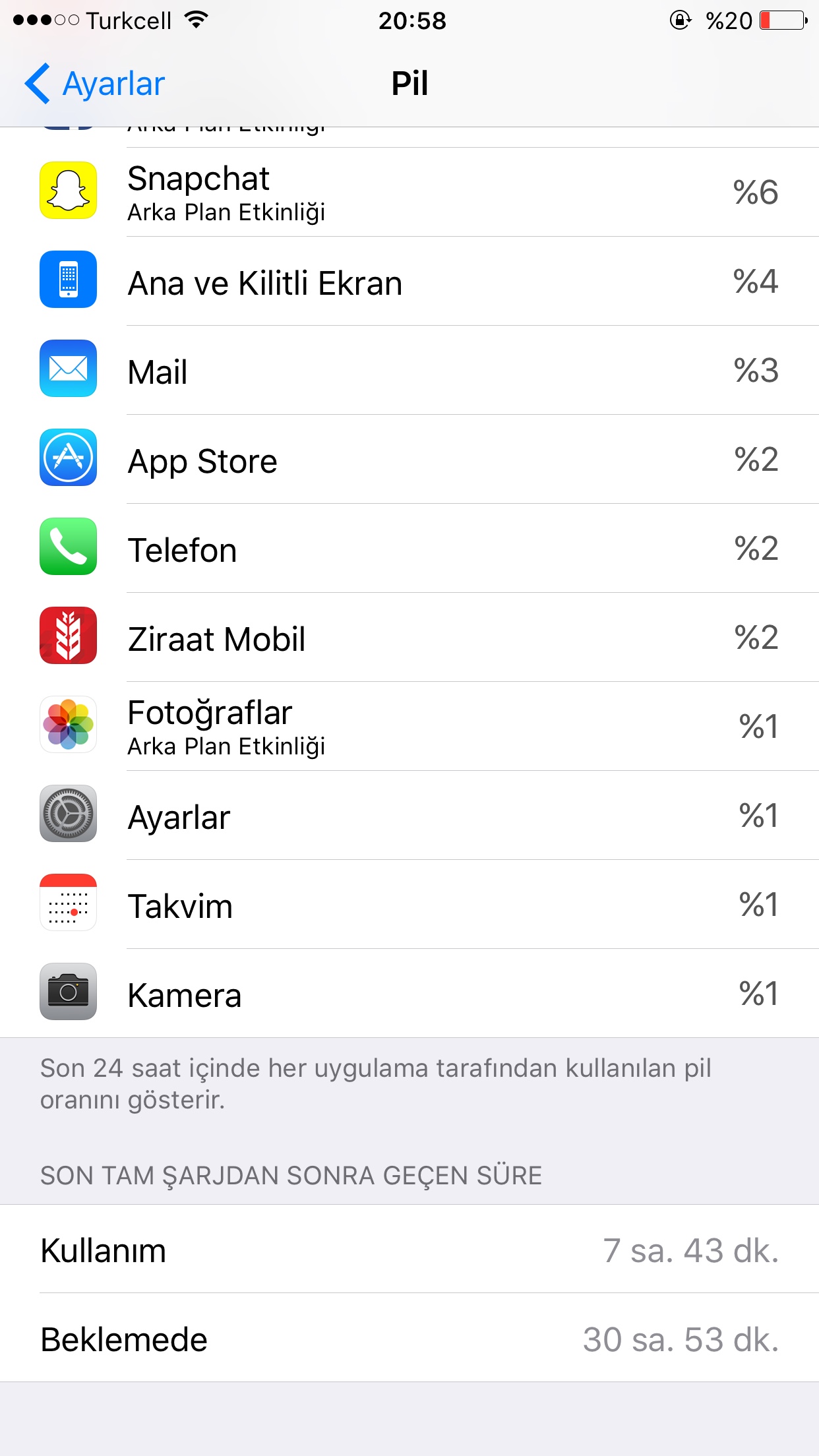This screenshot has height=1456, width=819.
Task: Select the Takvim battery usage row
Action: point(409,905)
